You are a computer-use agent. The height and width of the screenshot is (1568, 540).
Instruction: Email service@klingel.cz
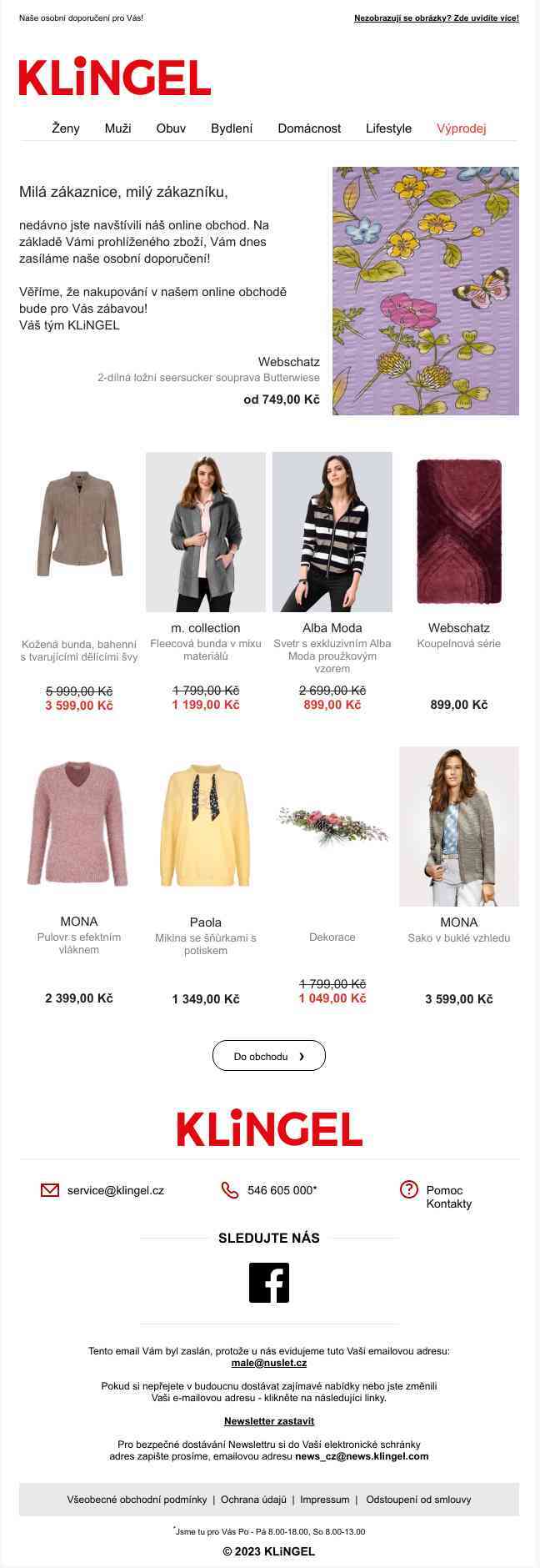tap(115, 1190)
